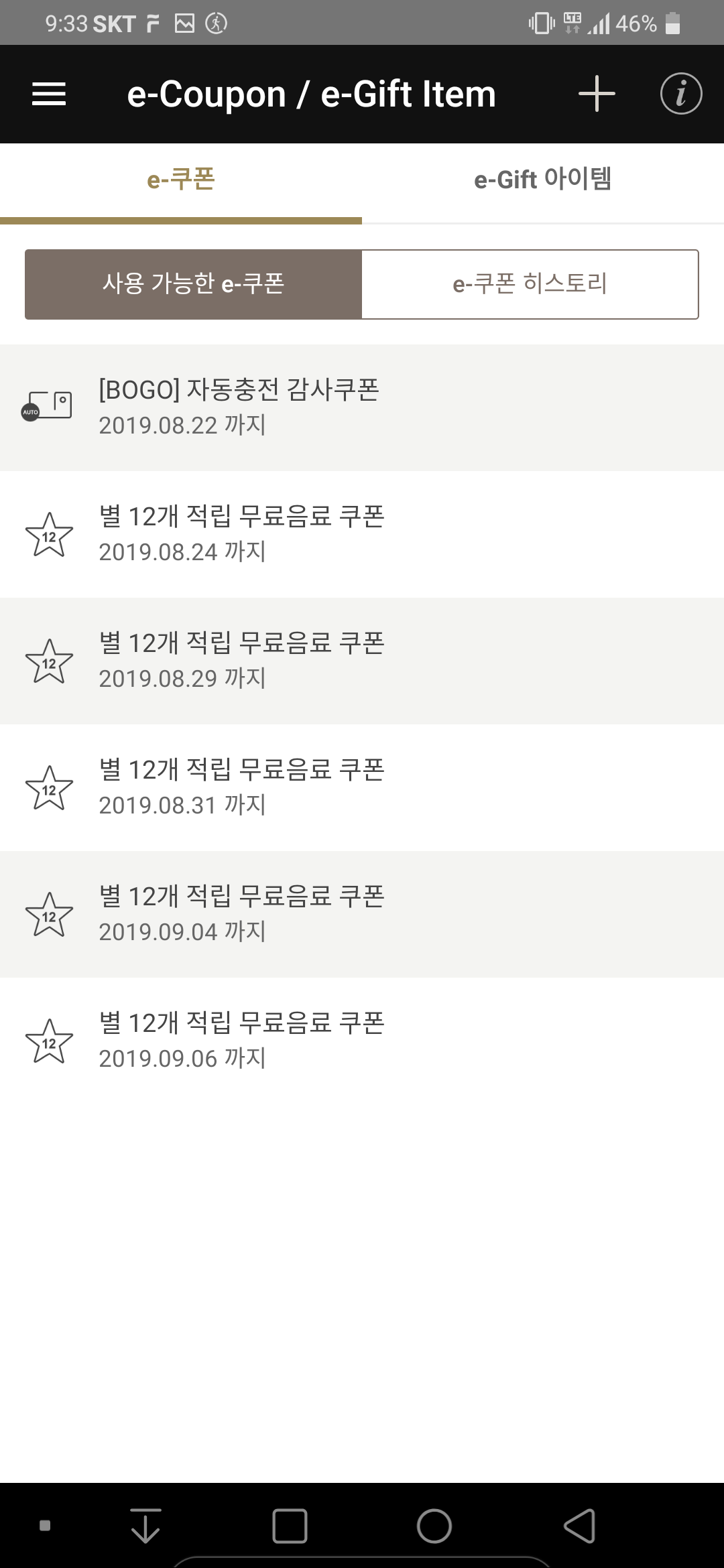Screen dimensions: 724x1568
Task: Add a new coupon with plus icon
Action: 597,94
